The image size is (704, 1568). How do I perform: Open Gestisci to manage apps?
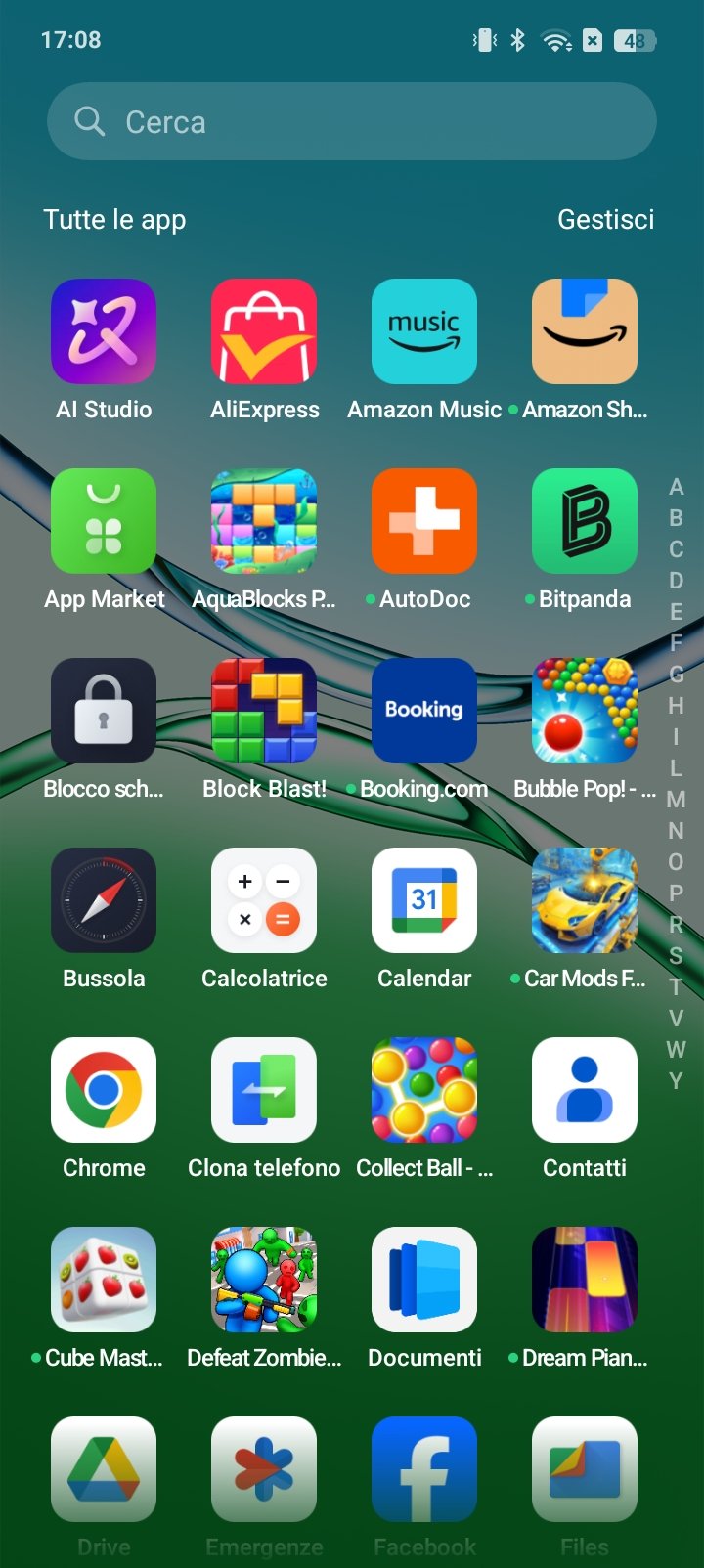(606, 219)
